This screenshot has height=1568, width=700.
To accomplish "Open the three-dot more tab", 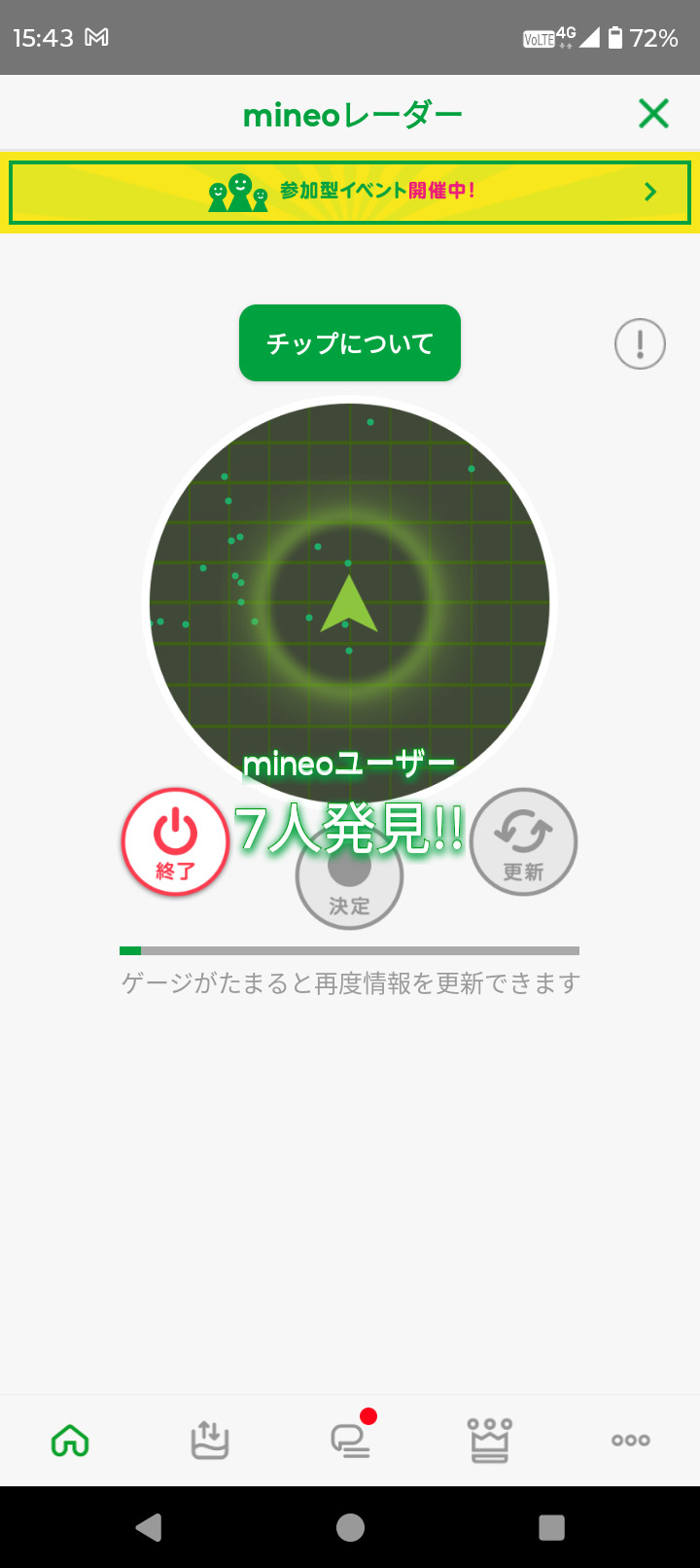I will pyautogui.click(x=630, y=1440).
